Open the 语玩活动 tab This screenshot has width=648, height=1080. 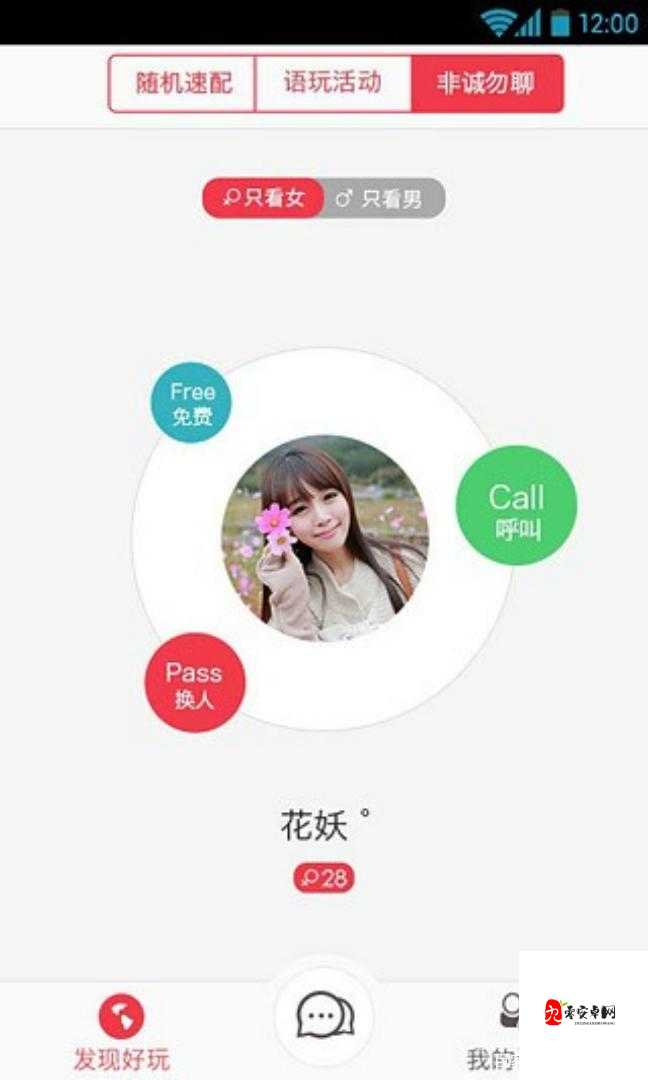(x=333, y=83)
